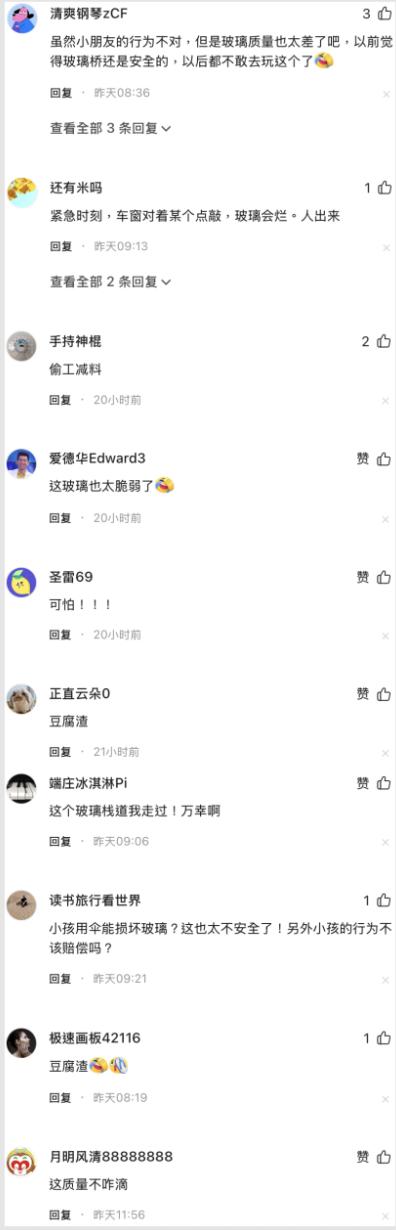Dismiss the comment by 手持神棍

point(386,400)
